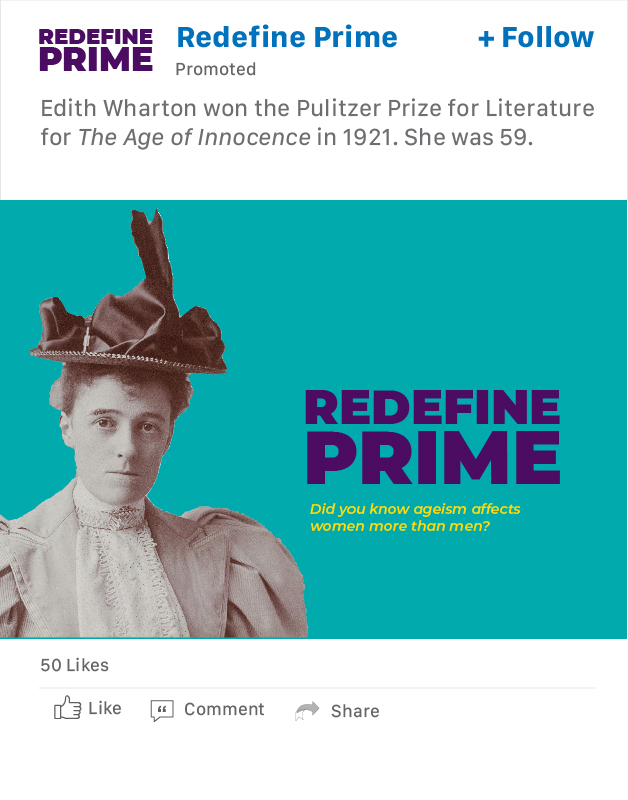
Task: Like the Redefine Prime post
Action: pyautogui.click(x=87, y=709)
